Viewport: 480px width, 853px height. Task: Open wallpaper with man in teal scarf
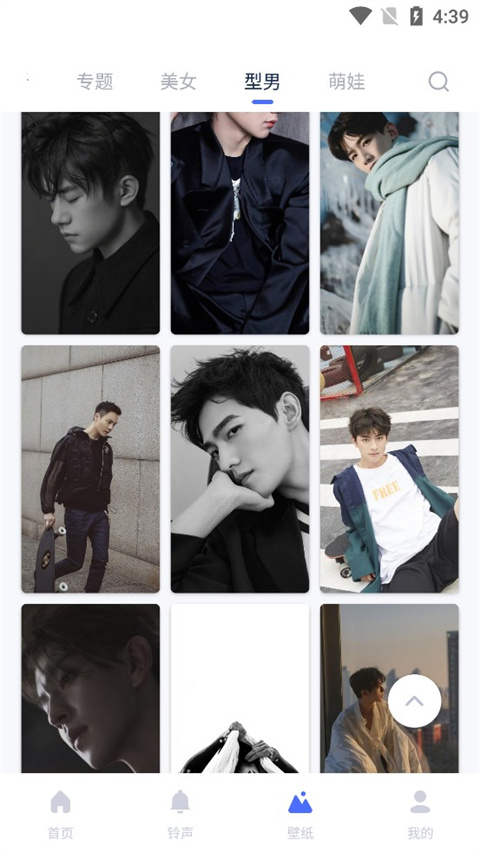389,223
